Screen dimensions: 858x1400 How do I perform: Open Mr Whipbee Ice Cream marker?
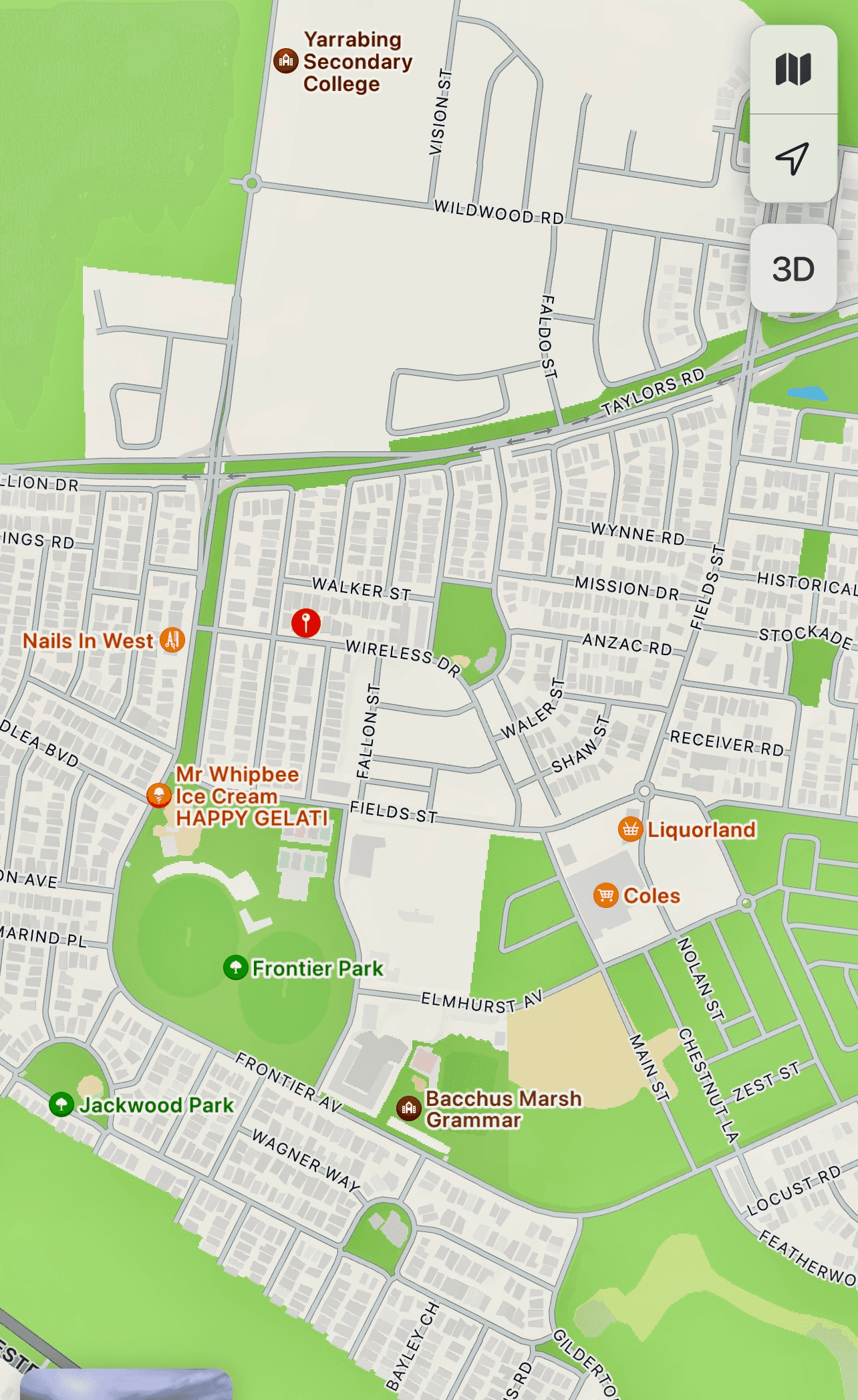159,795
